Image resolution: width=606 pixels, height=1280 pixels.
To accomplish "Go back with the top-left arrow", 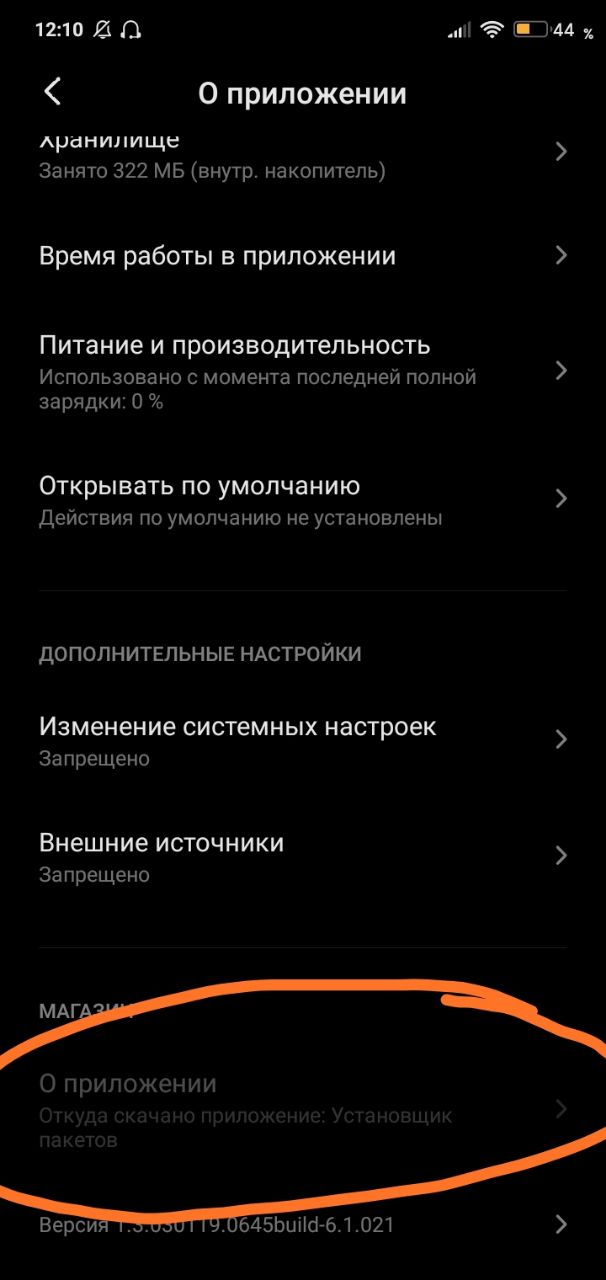I will point(53,92).
